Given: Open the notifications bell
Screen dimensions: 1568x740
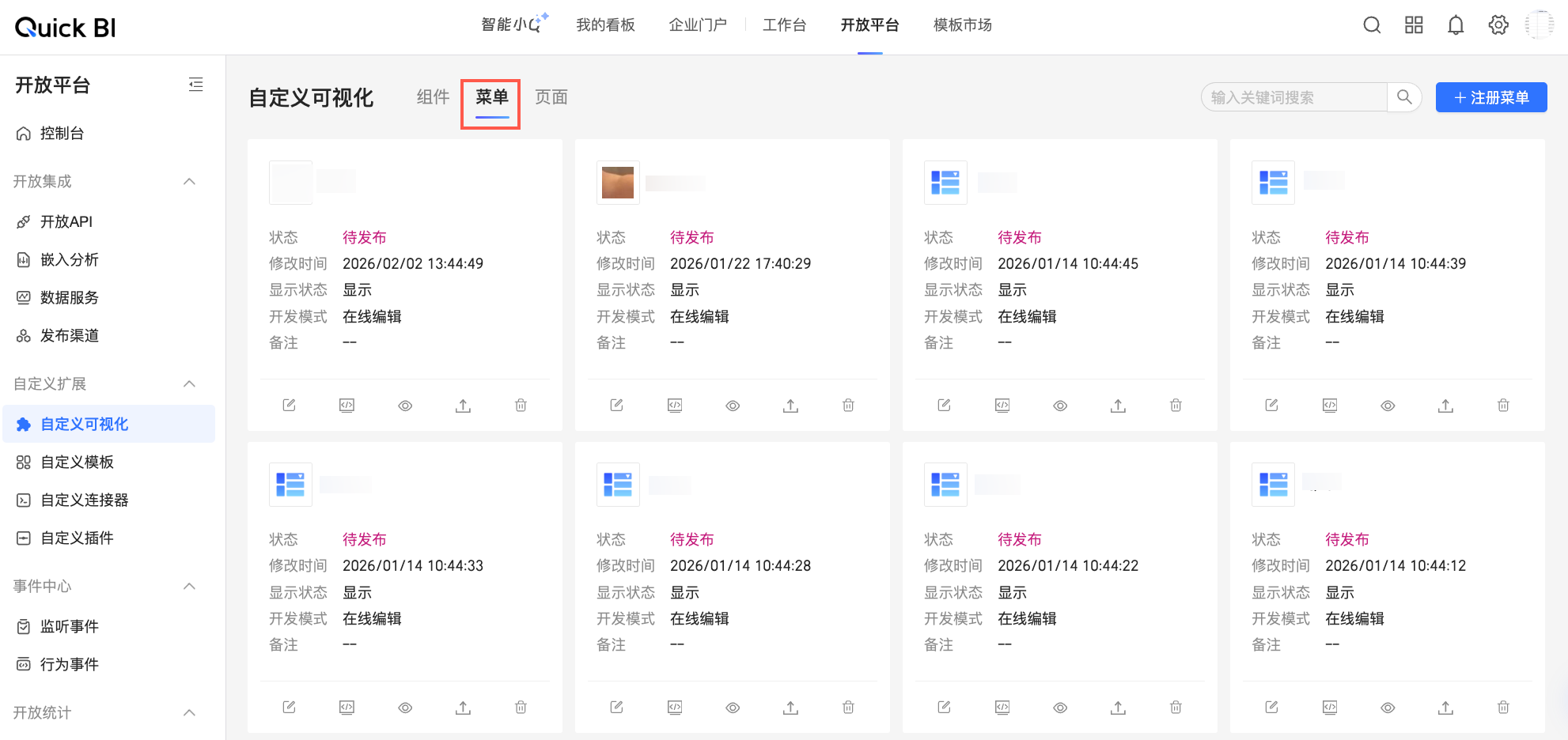Looking at the screenshot, I should tap(1456, 25).
